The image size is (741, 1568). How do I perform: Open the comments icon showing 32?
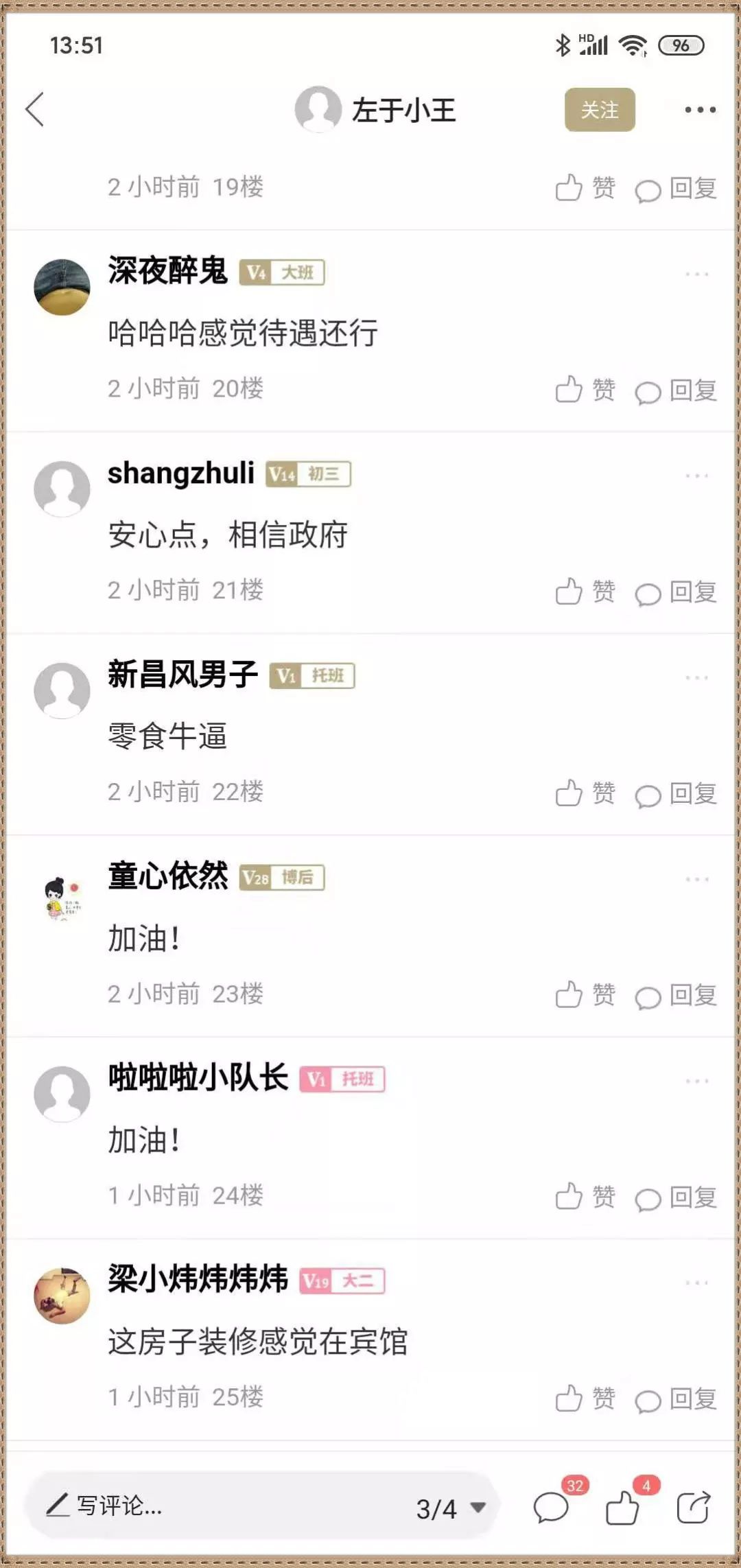click(553, 1507)
